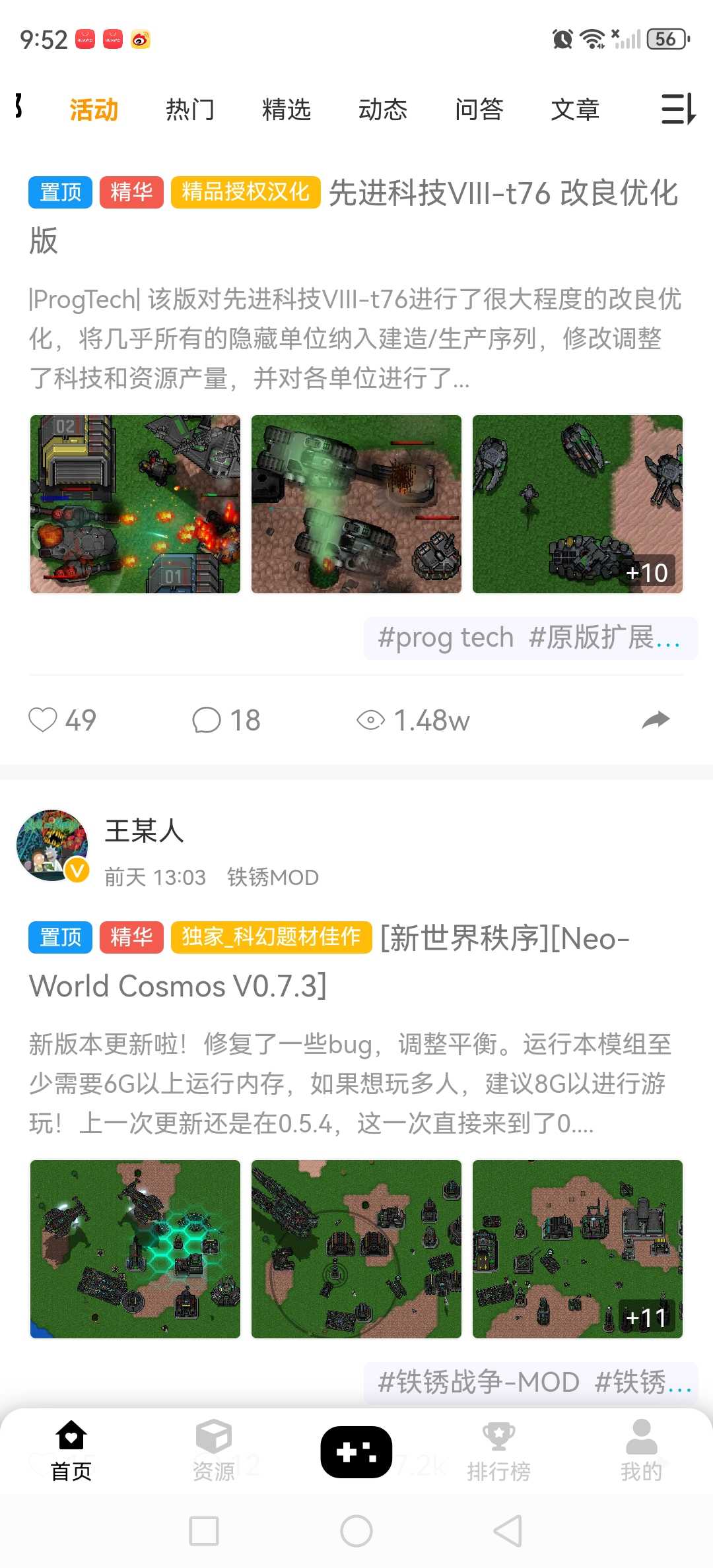Tap the #铁锈战争-MOD tag chip
This screenshot has width=713, height=1568.
(x=479, y=1382)
